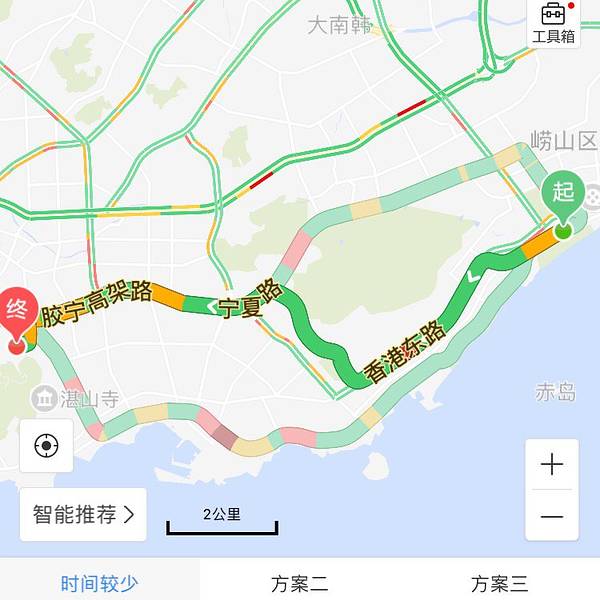The height and width of the screenshot is (600, 600).
Task: Zoom out of the map
Action: pyautogui.click(x=551, y=516)
